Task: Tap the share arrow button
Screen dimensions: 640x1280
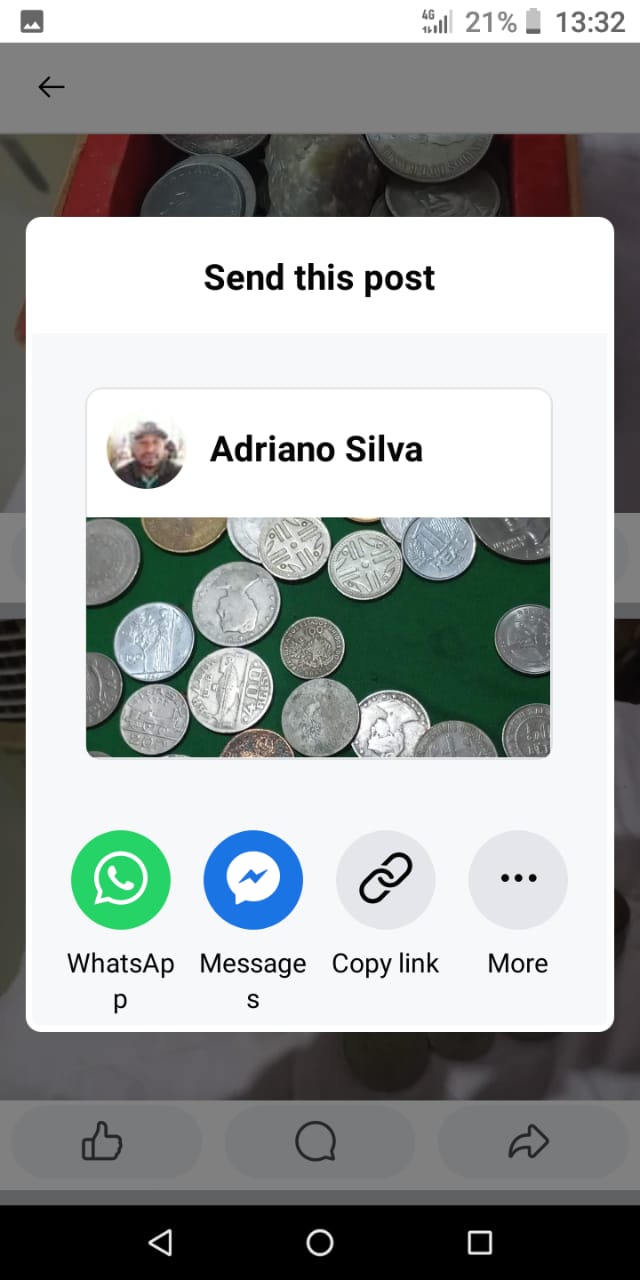Action: click(529, 1142)
